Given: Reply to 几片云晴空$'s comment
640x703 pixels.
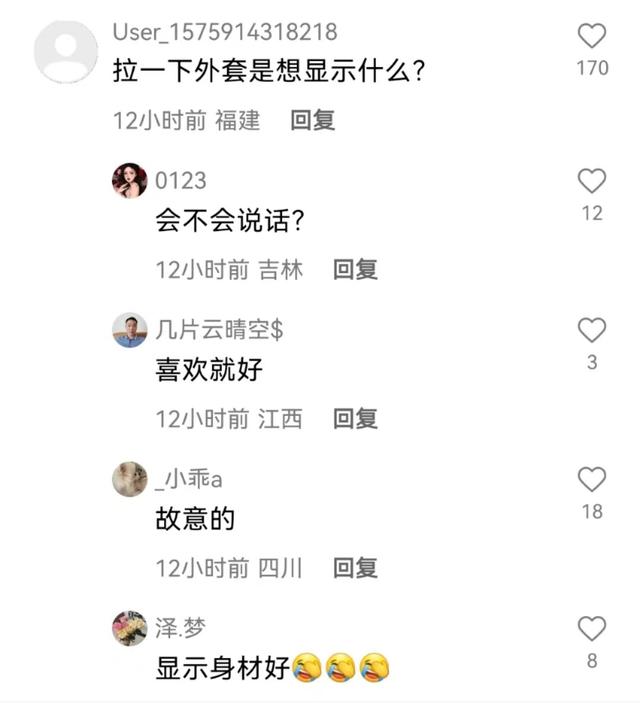Looking at the screenshot, I should (355, 418).
